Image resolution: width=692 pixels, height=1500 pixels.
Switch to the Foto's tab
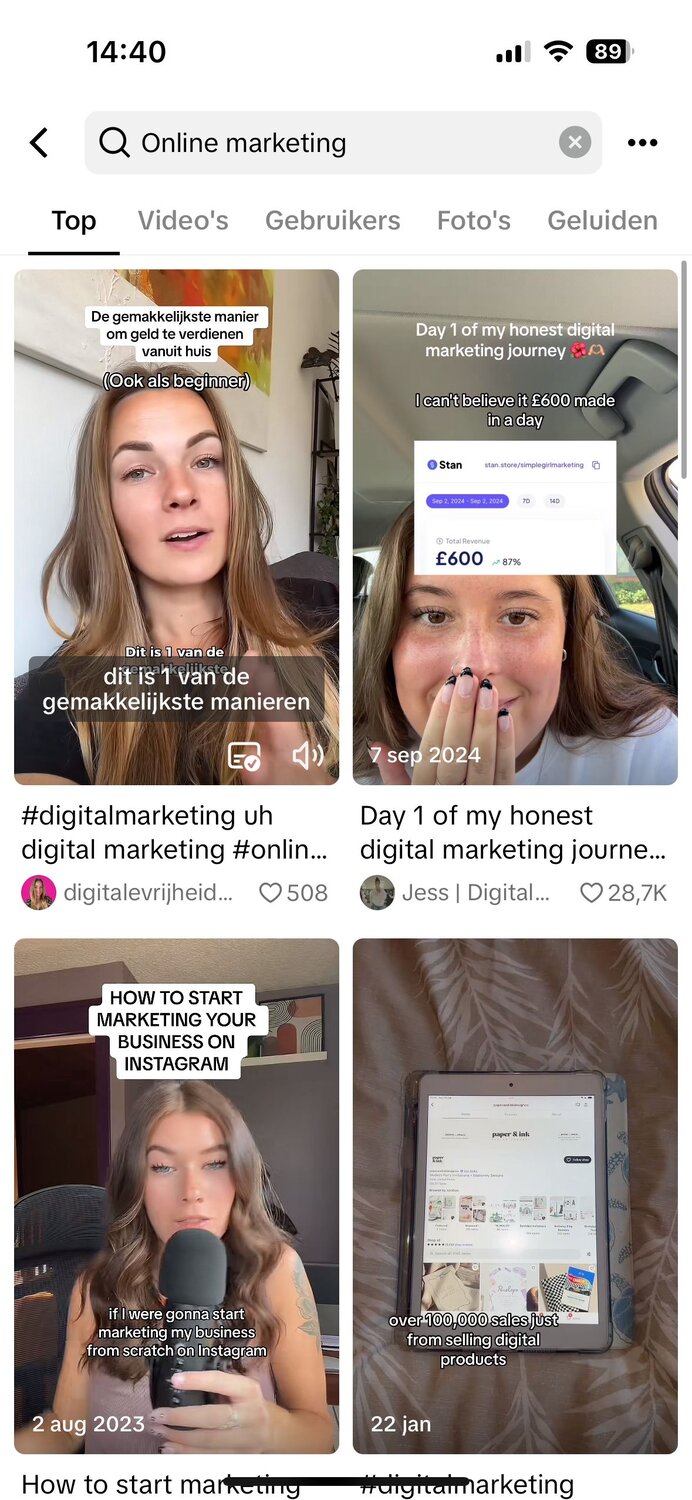click(x=473, y=220)
